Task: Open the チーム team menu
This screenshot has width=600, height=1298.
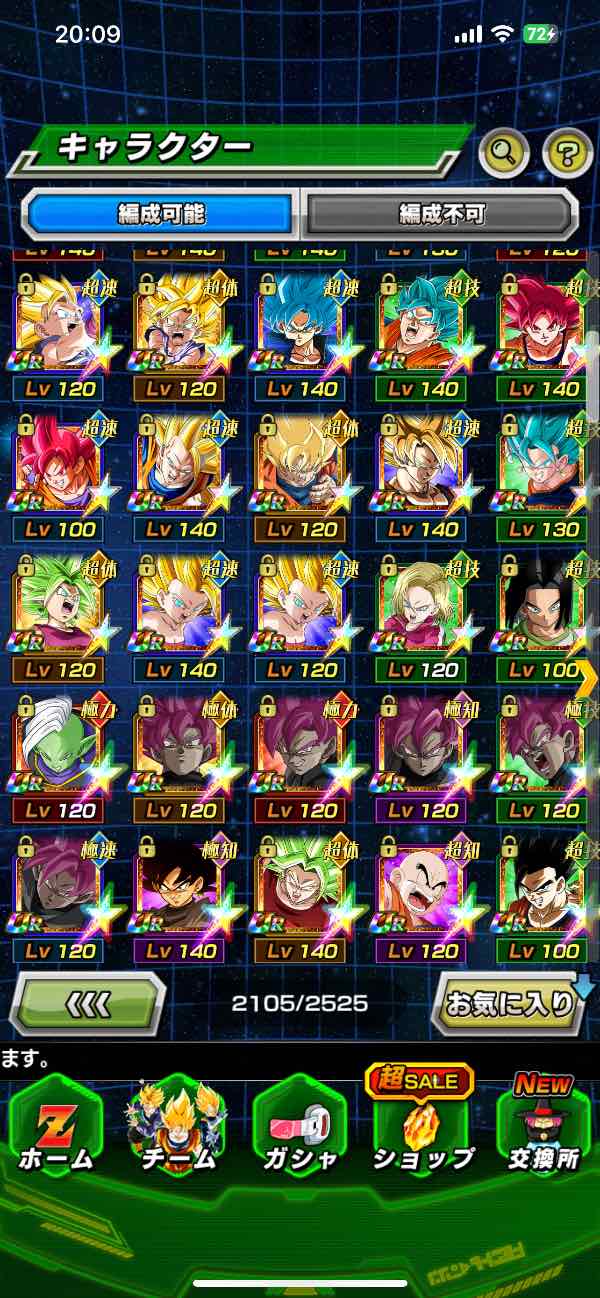Action: [x=176, y=1131]
